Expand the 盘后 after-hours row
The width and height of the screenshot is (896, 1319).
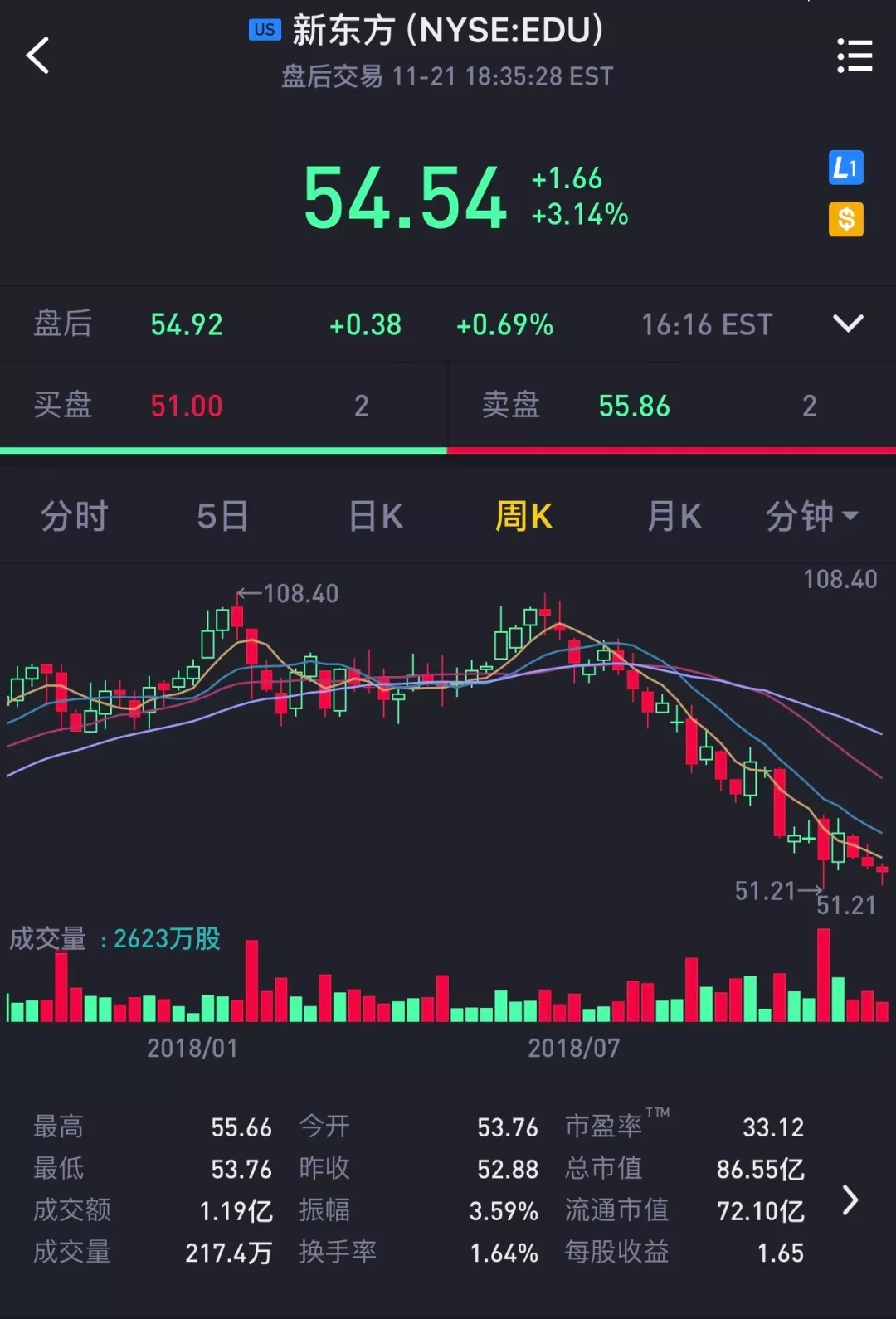848,324
